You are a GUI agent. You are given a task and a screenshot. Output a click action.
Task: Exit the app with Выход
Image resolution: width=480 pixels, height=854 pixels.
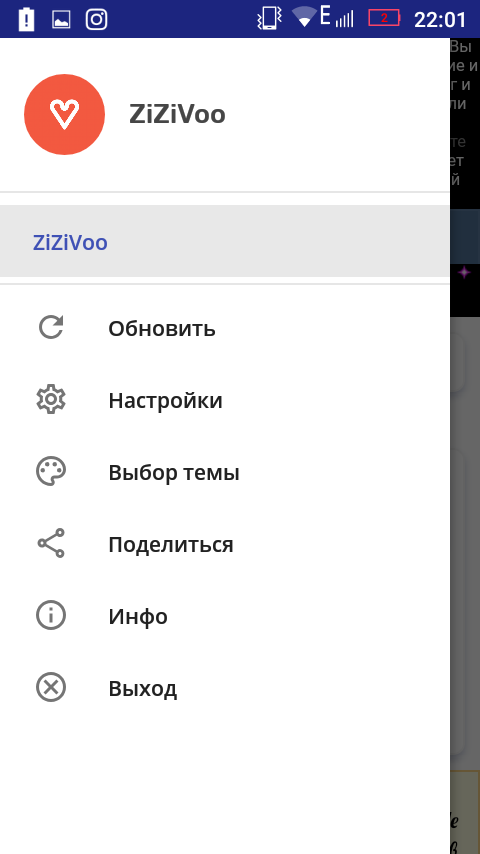click(x=224, y=688)
